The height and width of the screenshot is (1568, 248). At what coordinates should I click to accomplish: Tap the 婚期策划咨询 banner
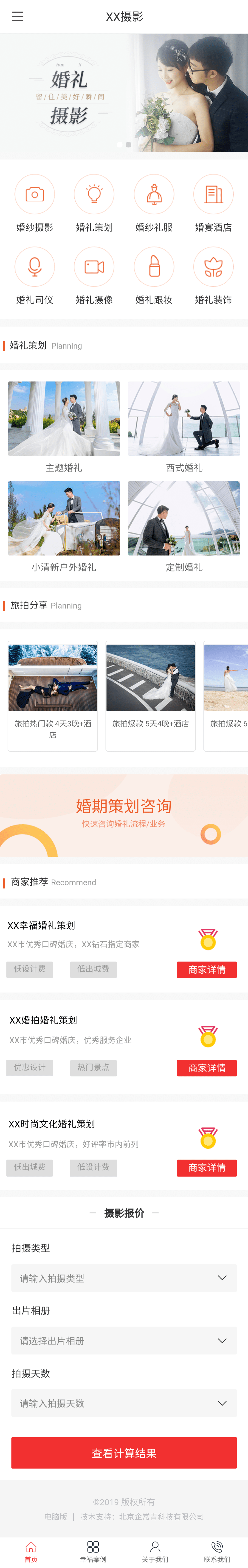tap(124, 814)
